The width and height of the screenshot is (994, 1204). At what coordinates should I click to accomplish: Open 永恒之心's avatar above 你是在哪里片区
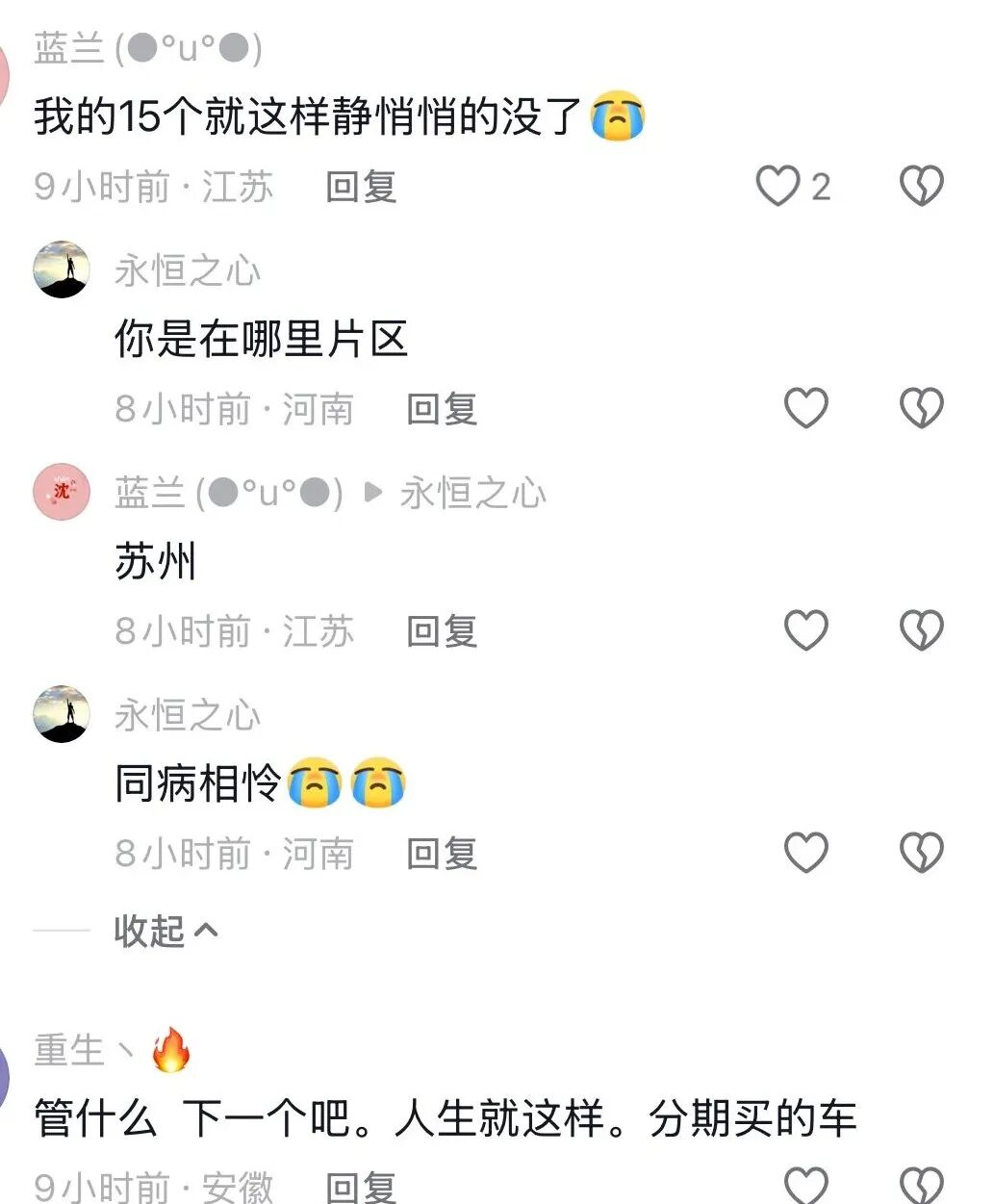pos(62,269)
